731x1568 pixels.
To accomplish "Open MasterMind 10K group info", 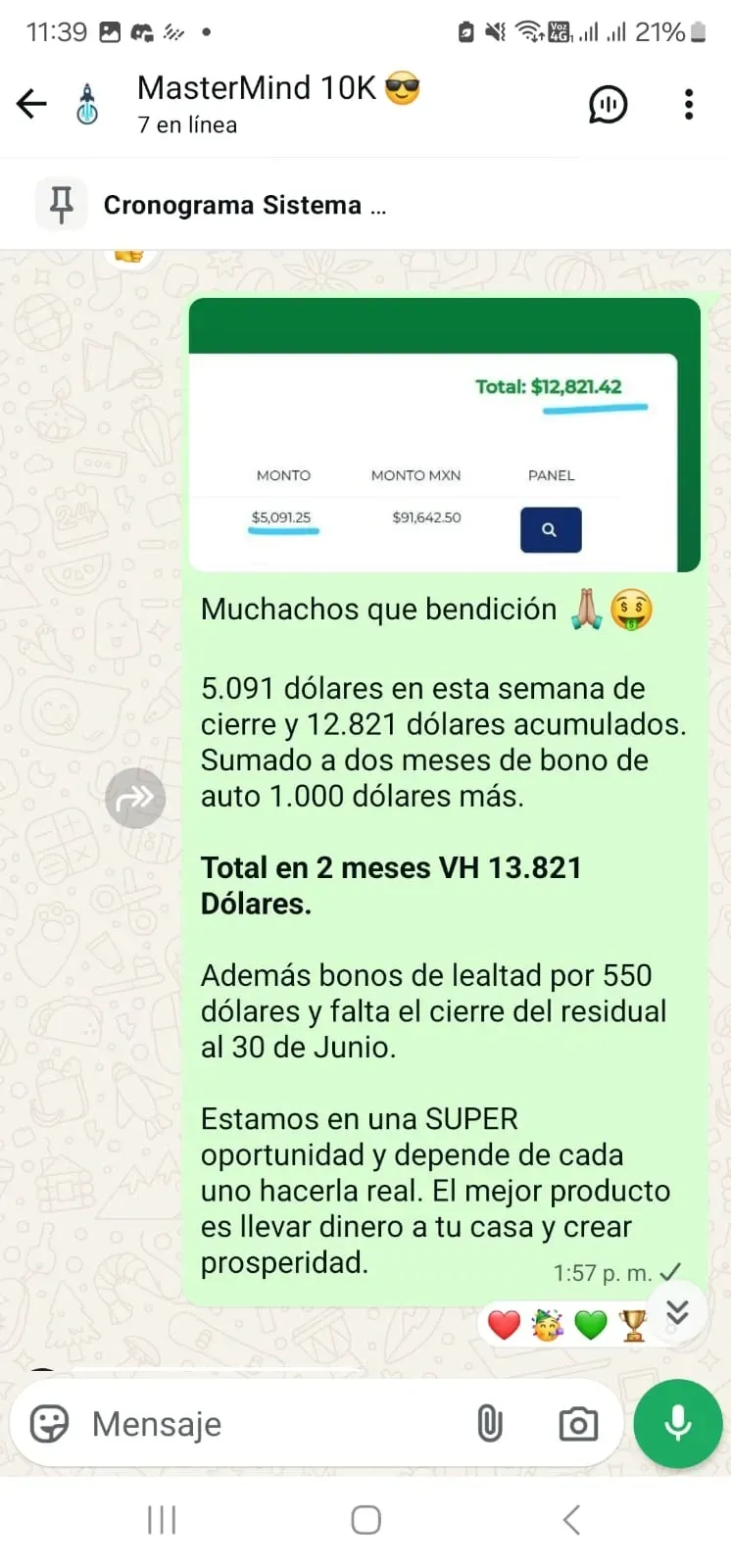I will [x=278, y=103].
